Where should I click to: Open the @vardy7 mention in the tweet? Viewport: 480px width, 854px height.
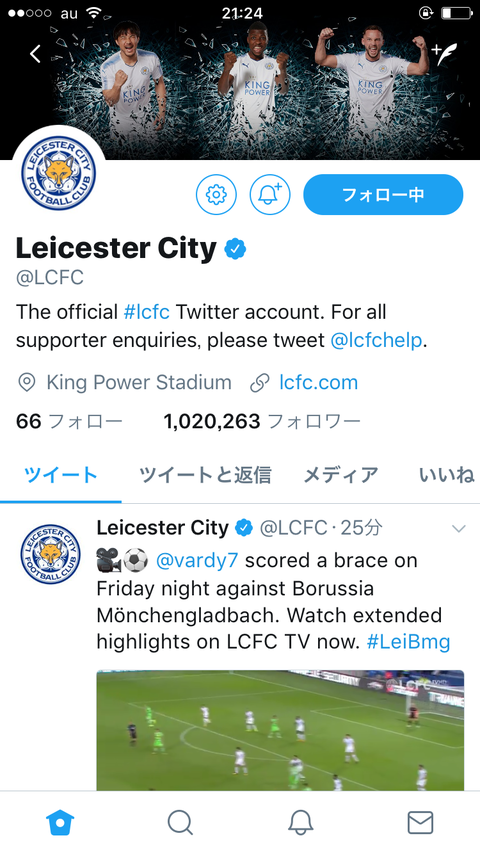(197, 560)
